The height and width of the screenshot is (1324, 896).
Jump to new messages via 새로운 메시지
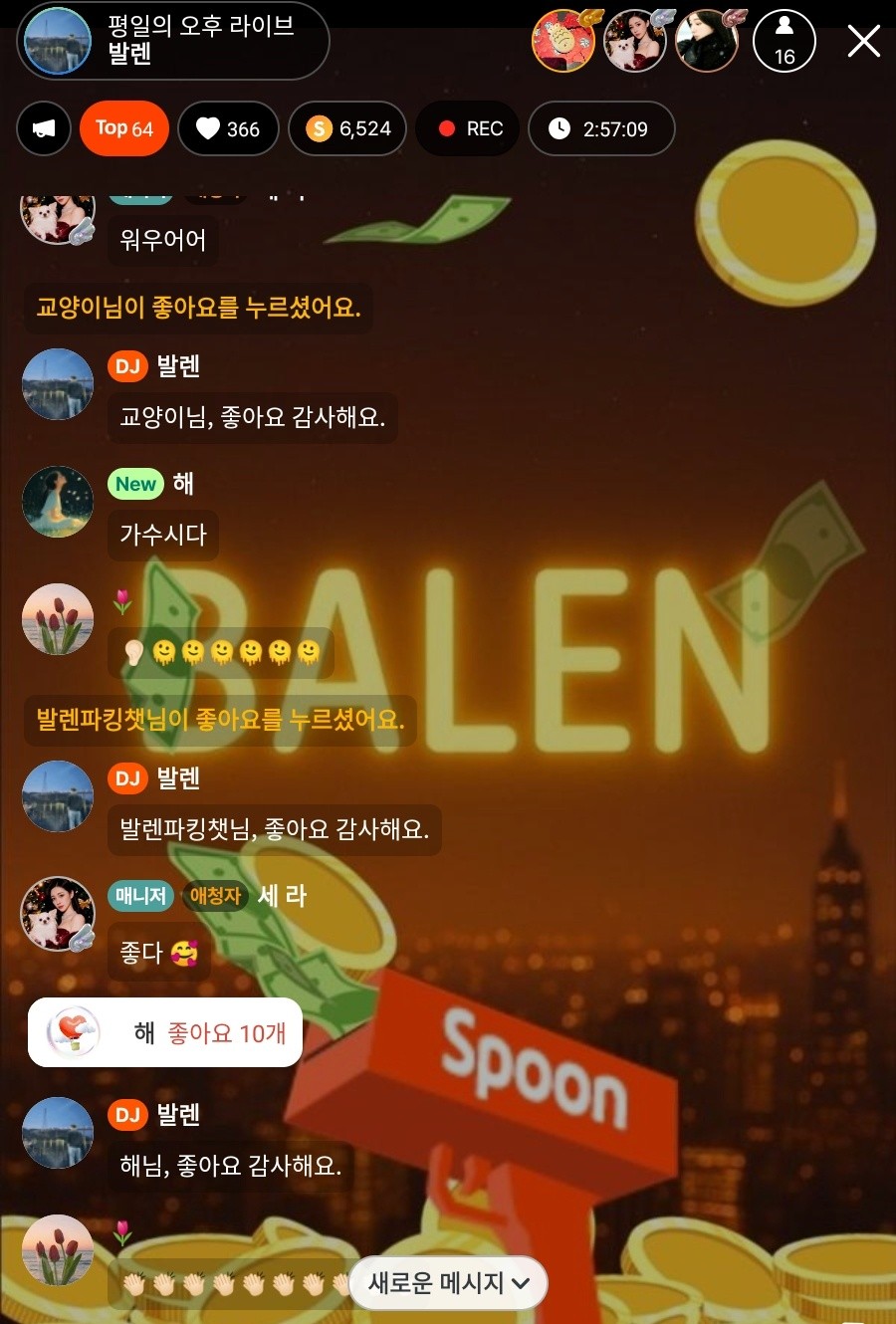click(448, 1283)
